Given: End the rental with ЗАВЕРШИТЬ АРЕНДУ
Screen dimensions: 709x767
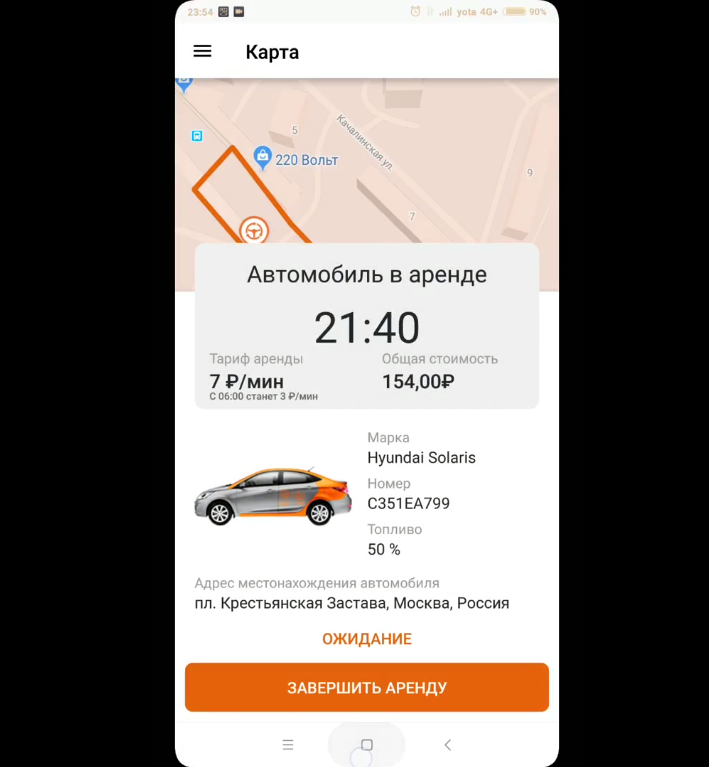Looking at the screenshot, I should coord(366,688).
